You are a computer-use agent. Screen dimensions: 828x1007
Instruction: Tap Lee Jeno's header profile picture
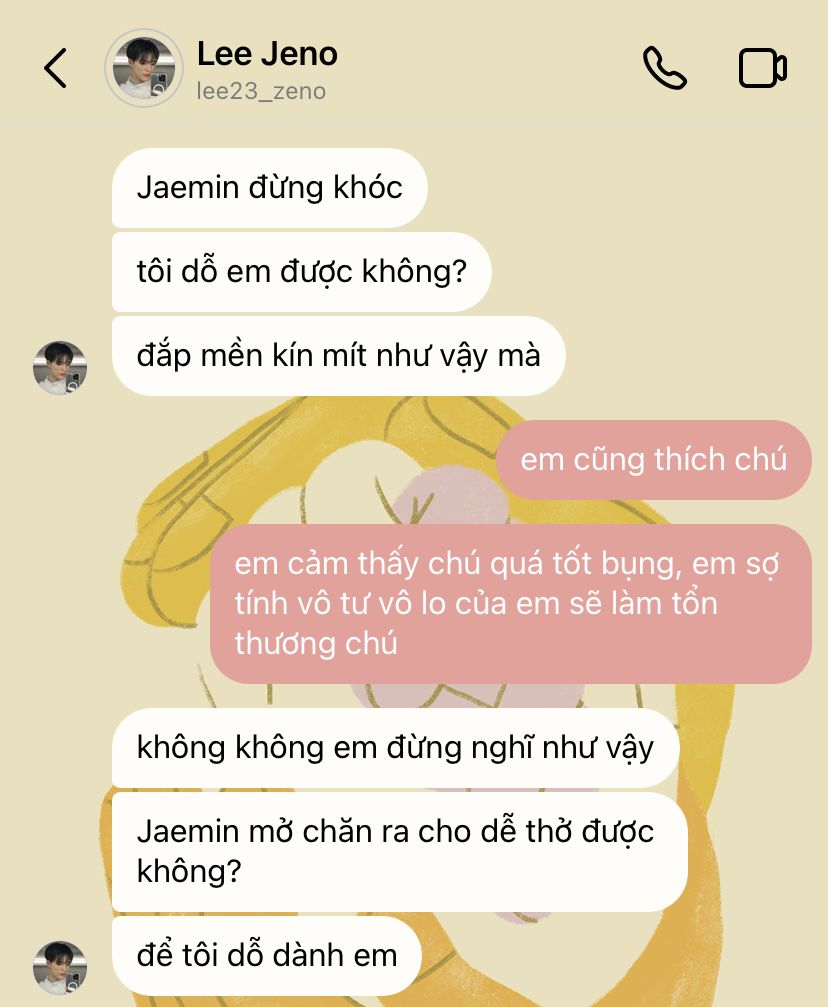144,68
